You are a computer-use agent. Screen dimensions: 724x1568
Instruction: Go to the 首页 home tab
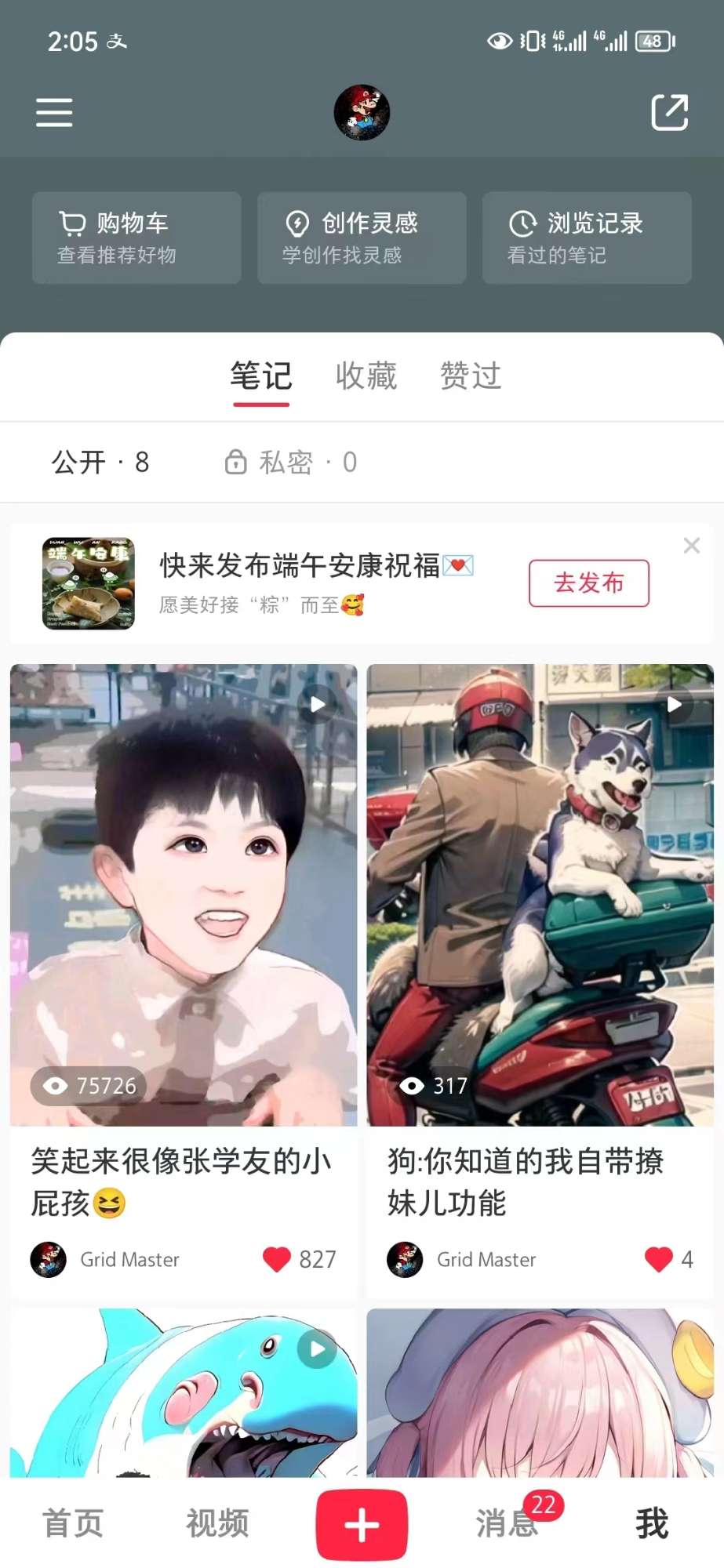click(72, 1523)
